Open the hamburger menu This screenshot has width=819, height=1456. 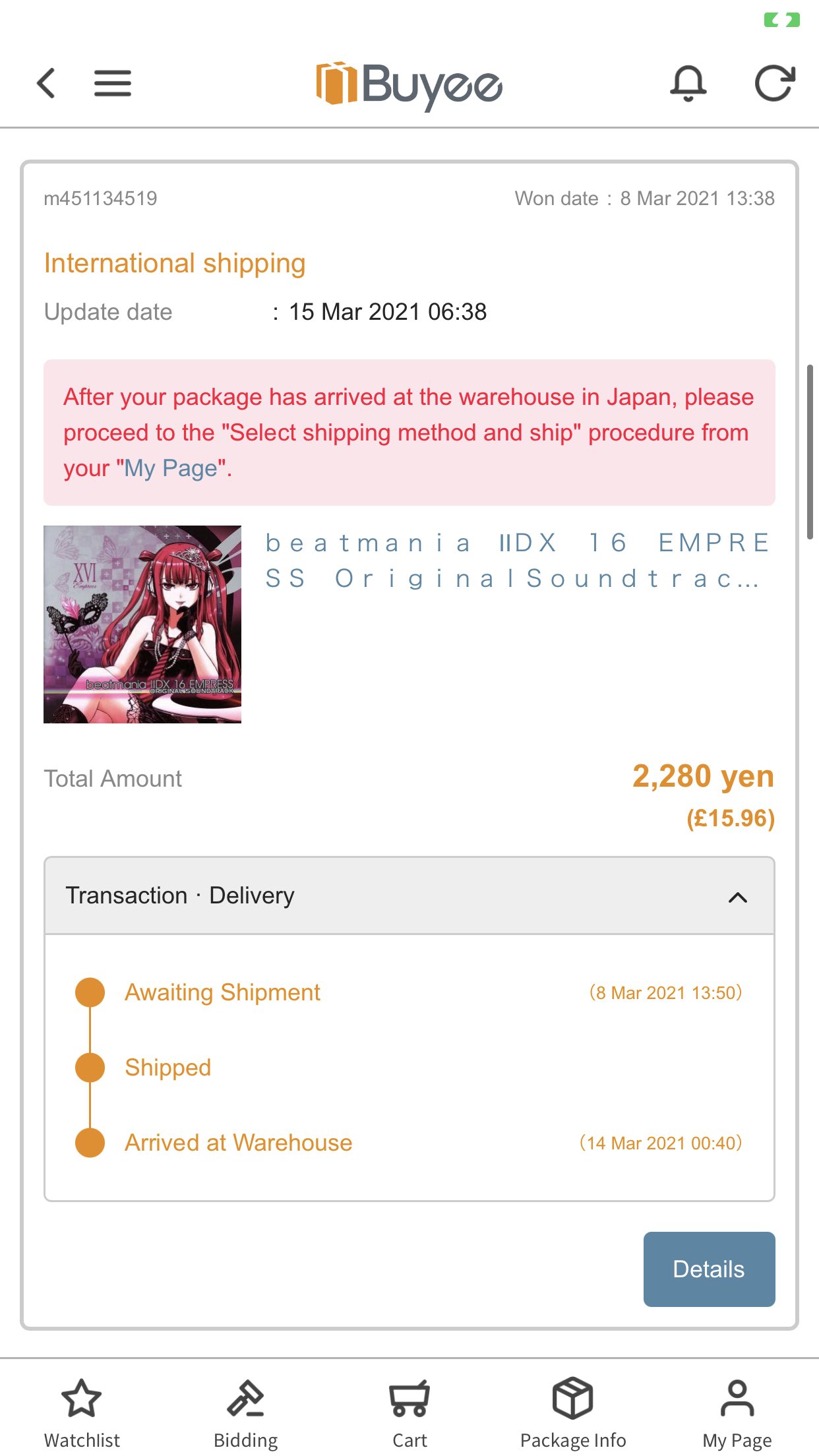tap(112, 84)
